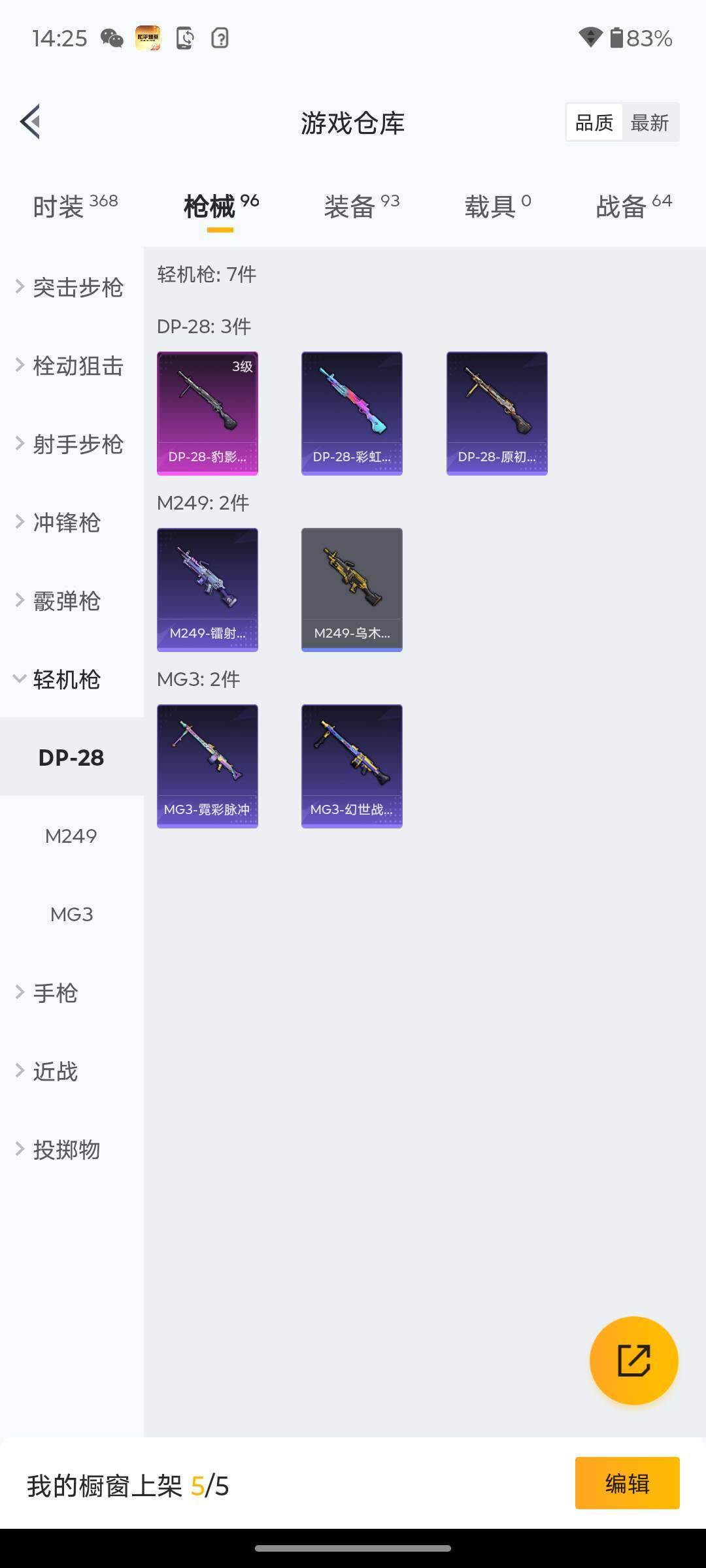This screenshot has width=706, height=1568.
Task: Collapse the 轻机枪 category
Action: pyautogui.click(x=59, y=679)
